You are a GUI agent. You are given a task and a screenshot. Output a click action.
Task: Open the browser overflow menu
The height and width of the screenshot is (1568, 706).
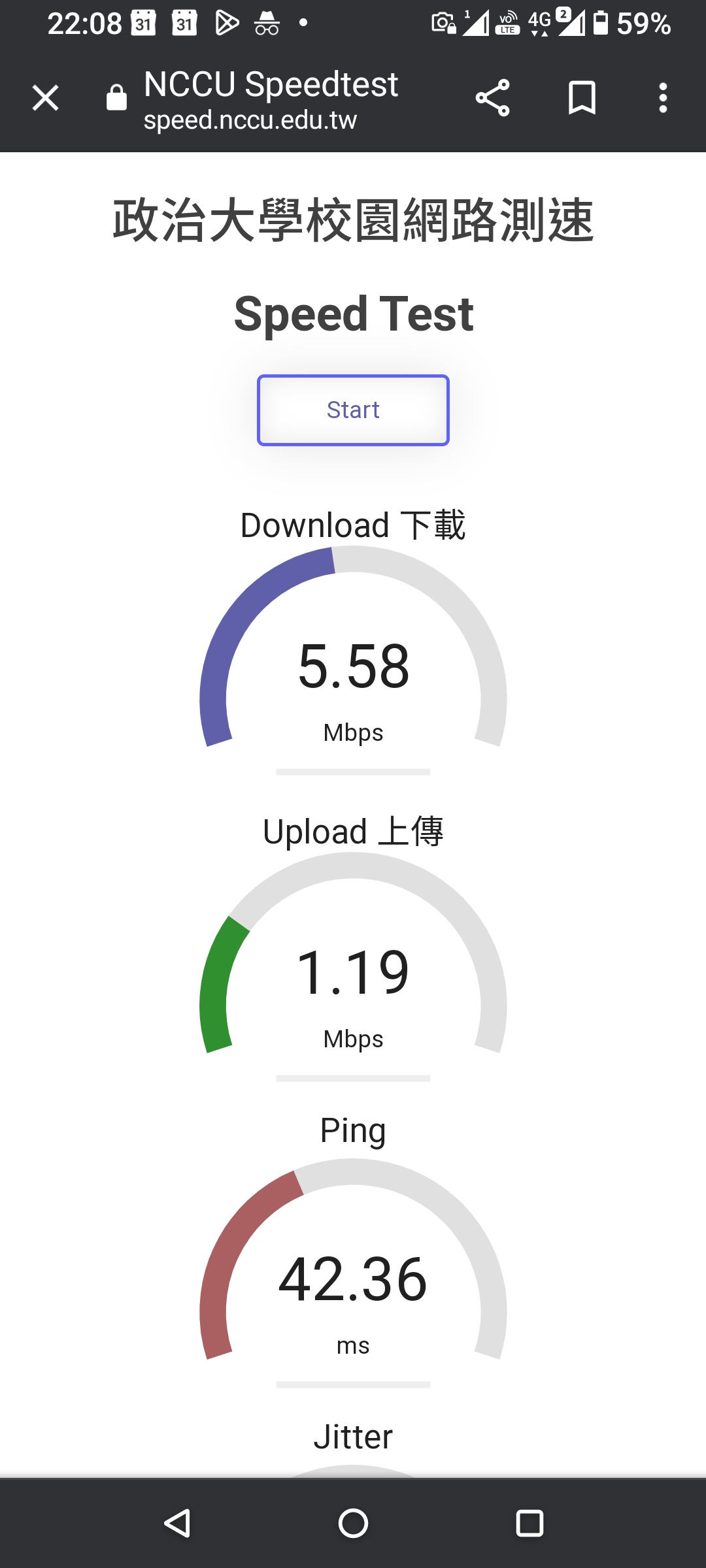click(x=663, y=99)
